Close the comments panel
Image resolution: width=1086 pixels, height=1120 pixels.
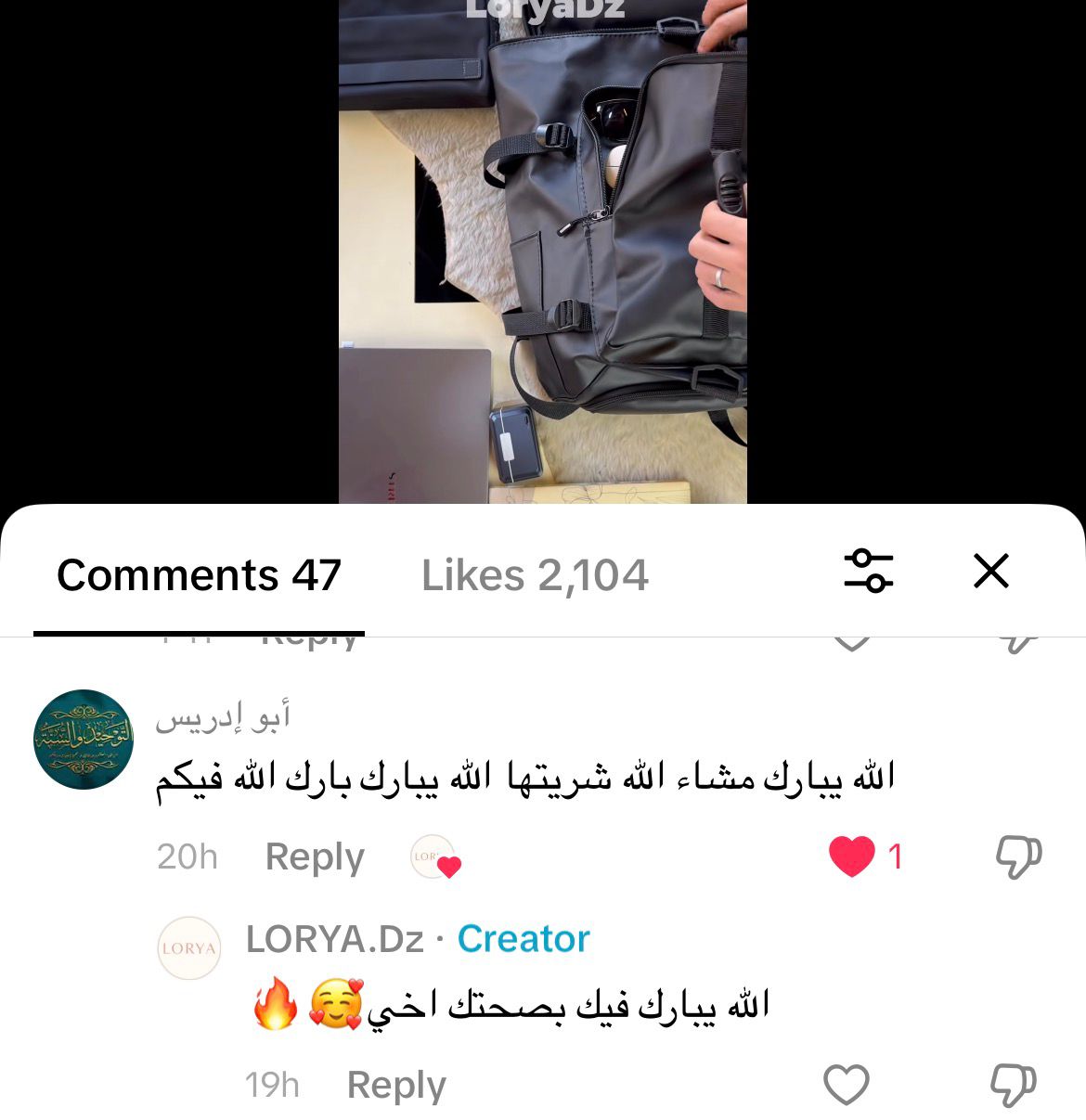click(x=990, y=571)
